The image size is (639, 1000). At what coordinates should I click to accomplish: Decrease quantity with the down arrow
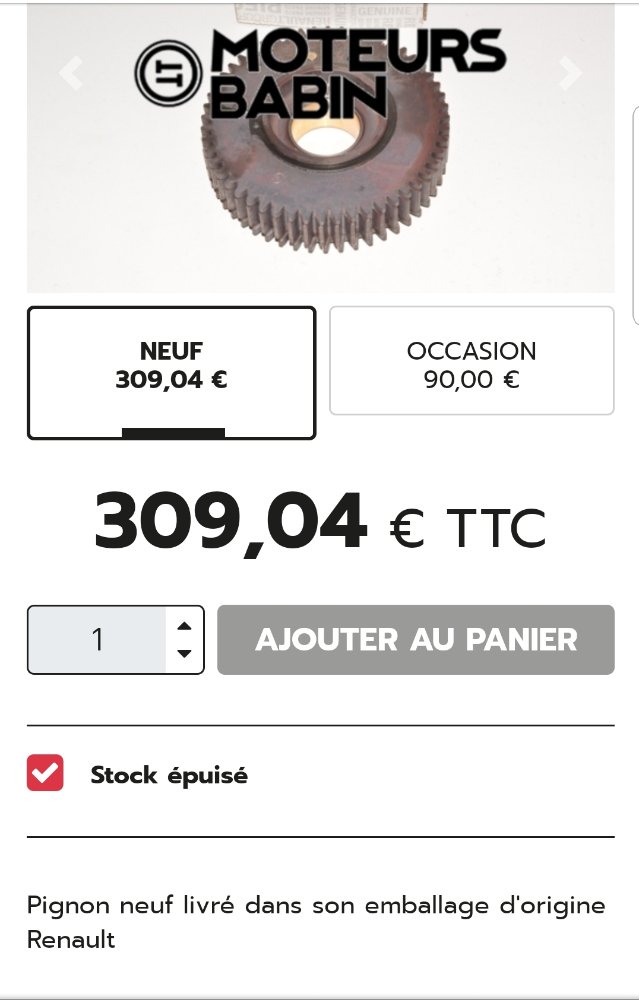click(183, 654)
